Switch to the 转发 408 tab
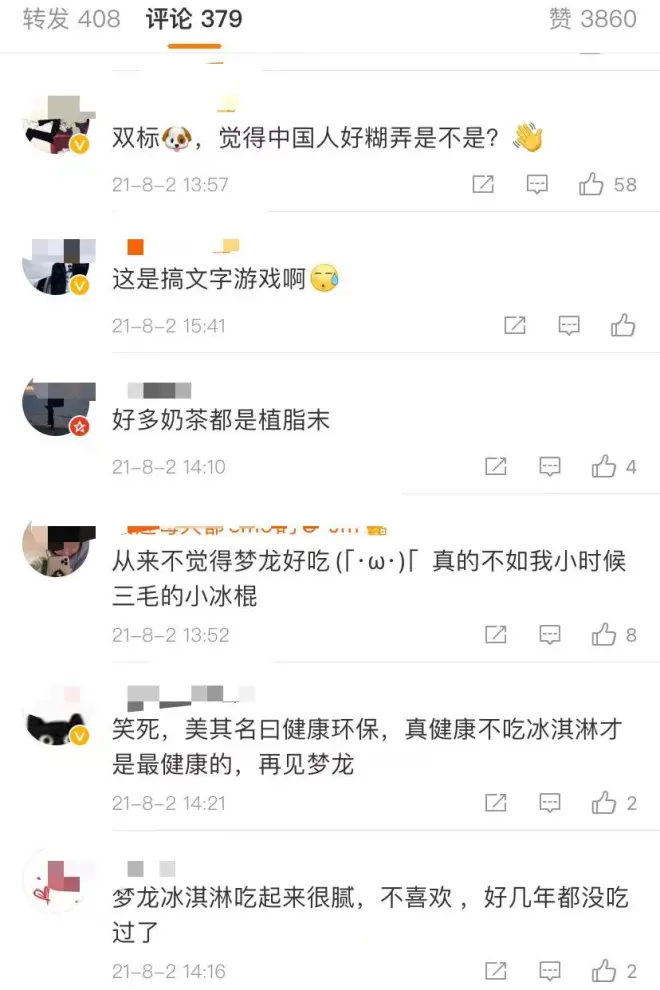 tap(70, 19)
